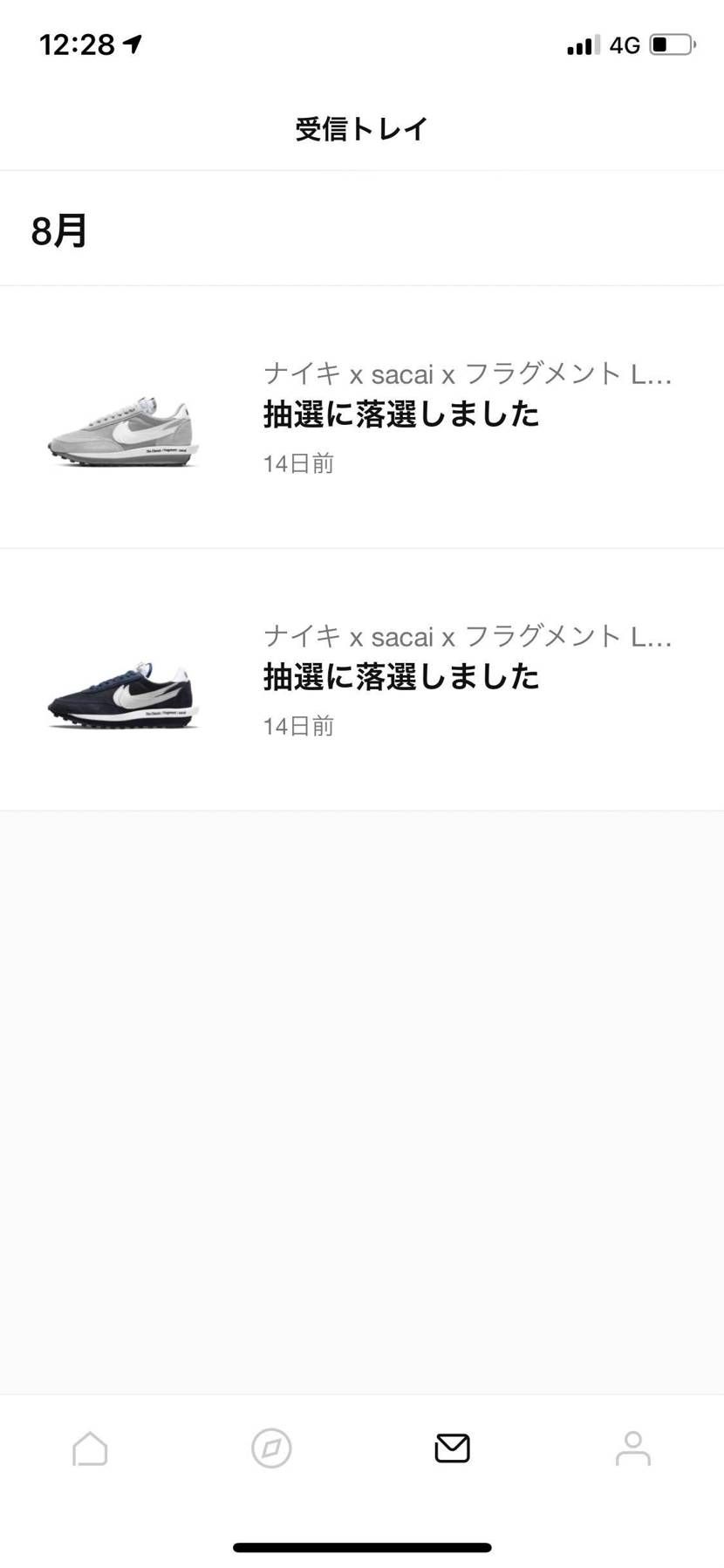
Task: Tap the second 14日前 timestamp
Action: pos(298,725)
